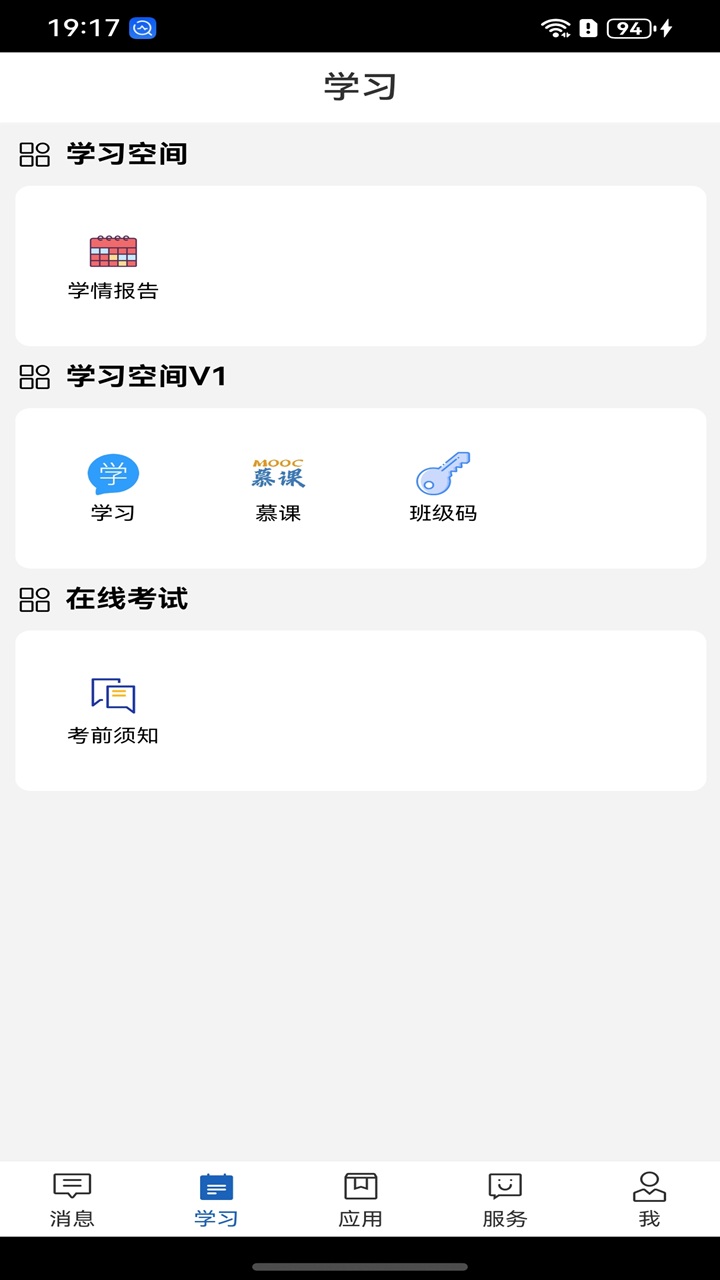Image resolution: width=720 pixels, height=1280 pixels.
Task: Tap the 慕课 label text
Action: [279, 513]
